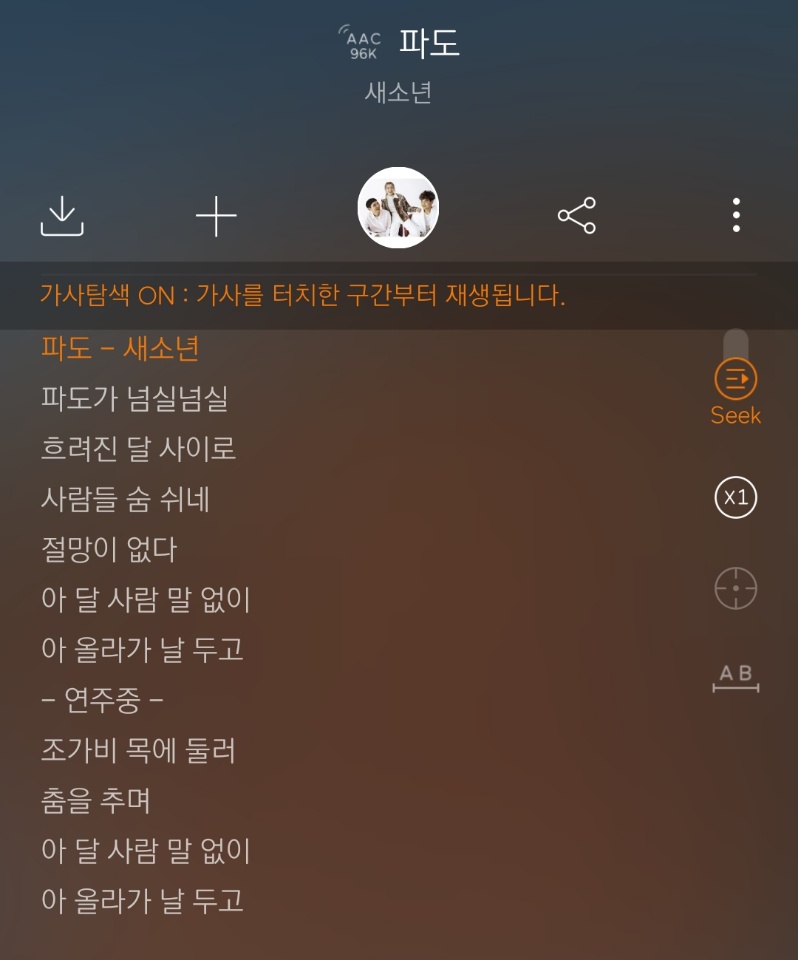Viewport: 798px width, 960px height.
Task: Jump to lyric line 파도가 넘실넘실
Action: 135,399
